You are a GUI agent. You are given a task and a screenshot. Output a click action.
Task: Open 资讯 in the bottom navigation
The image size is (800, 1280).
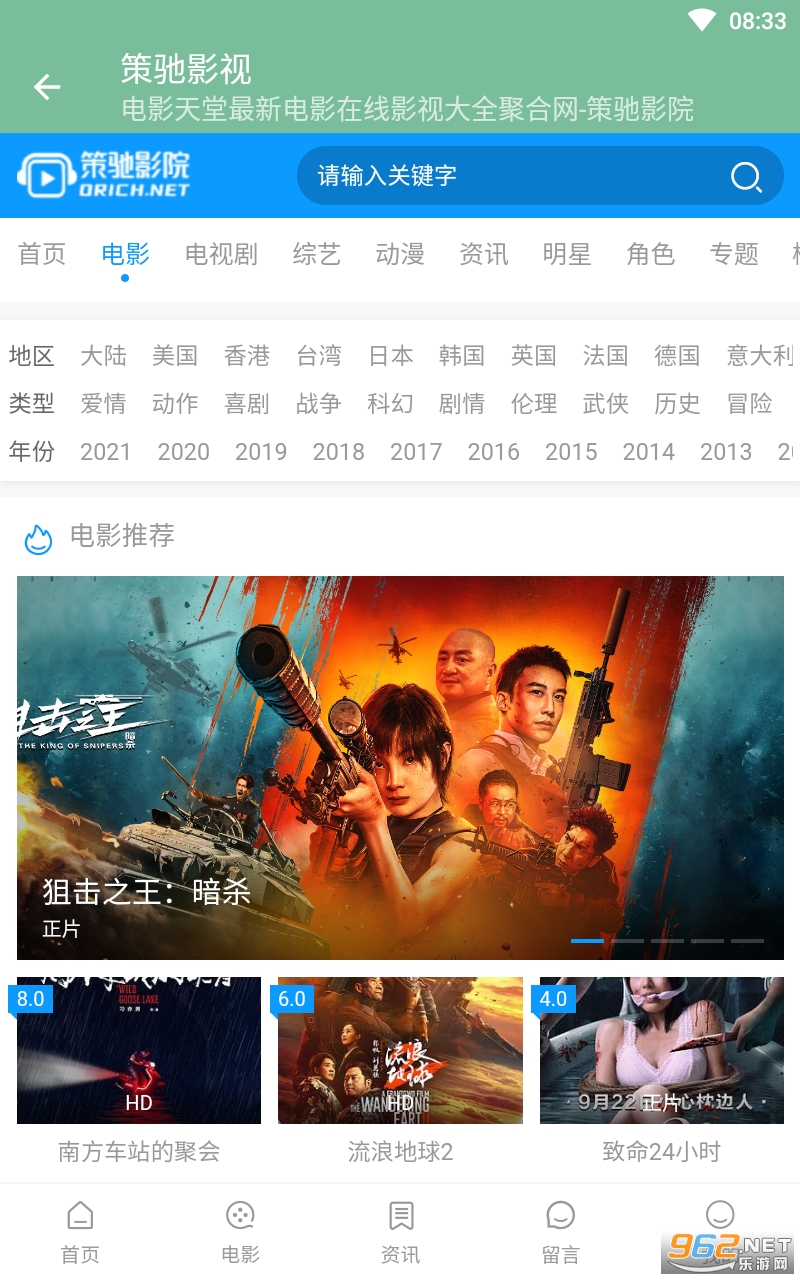point(401,1232)
